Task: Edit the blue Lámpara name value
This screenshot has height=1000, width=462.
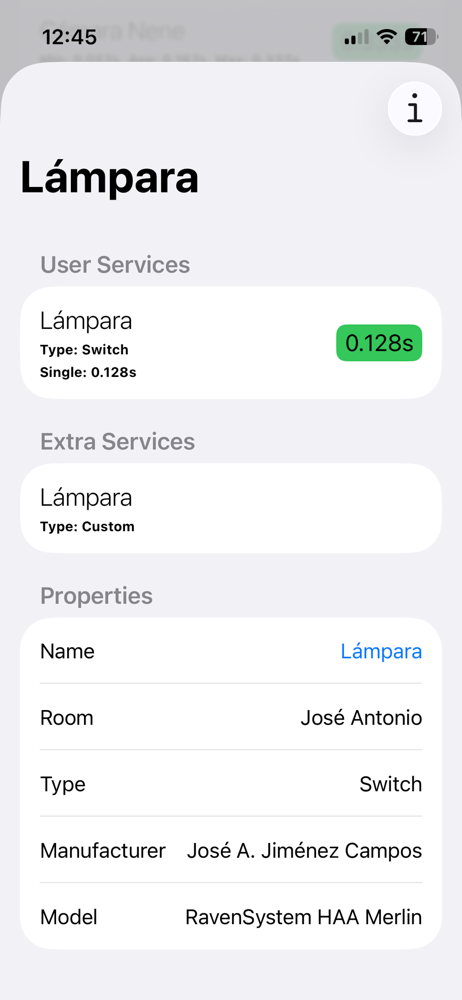Action: click(381, 651)
